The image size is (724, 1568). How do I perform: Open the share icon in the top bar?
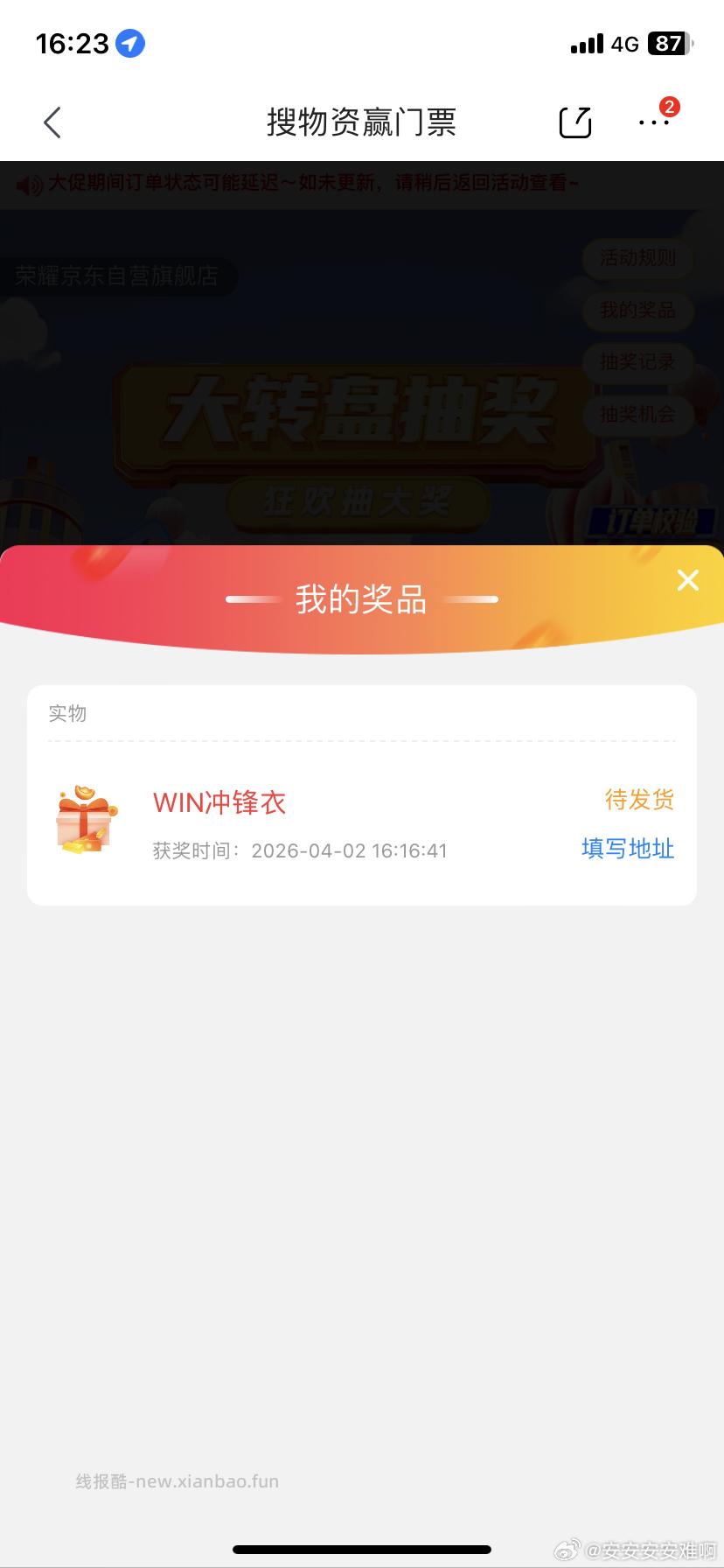pos(574,122)
